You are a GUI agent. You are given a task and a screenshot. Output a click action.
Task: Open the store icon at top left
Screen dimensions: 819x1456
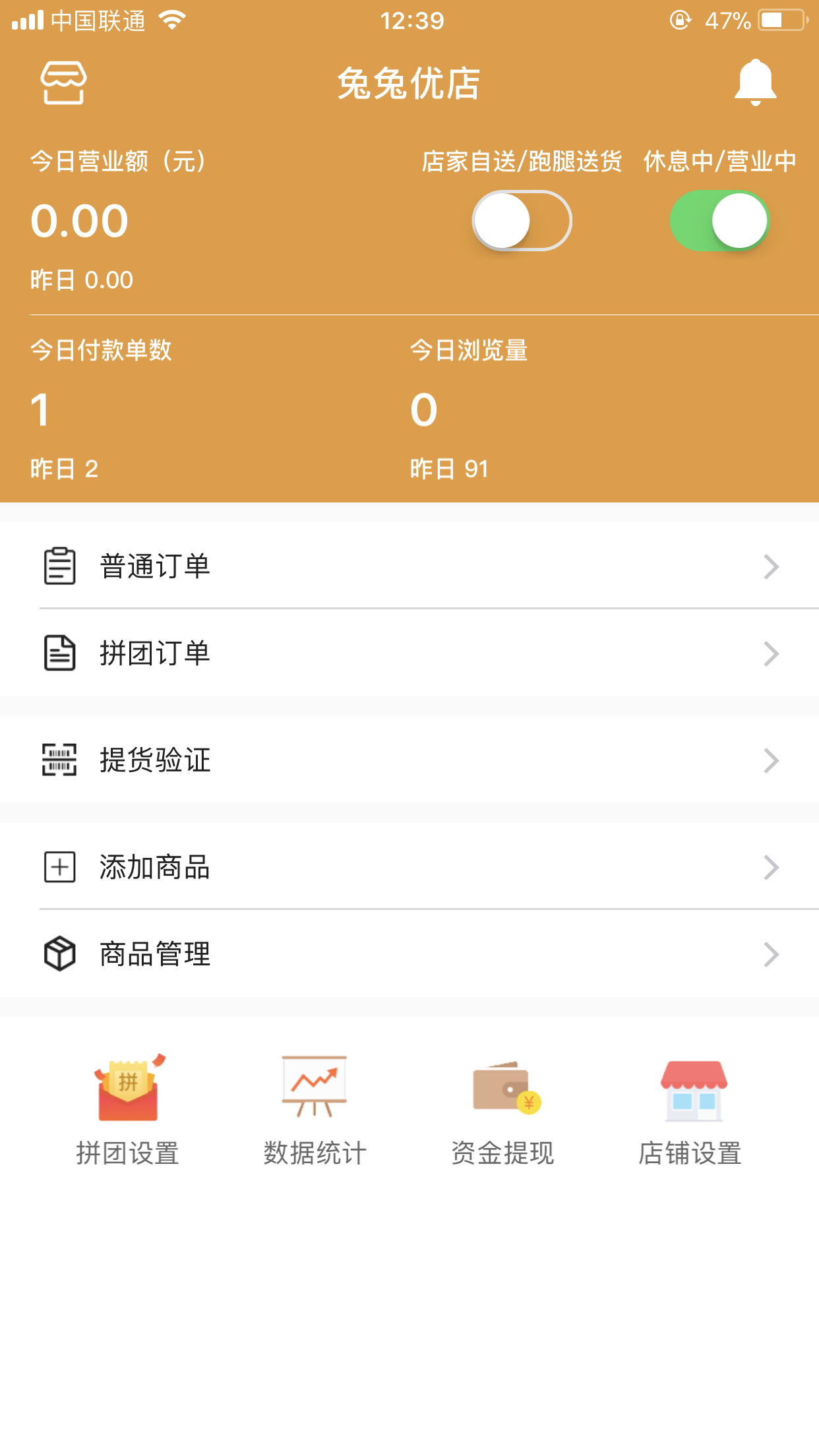pos(64,83)
